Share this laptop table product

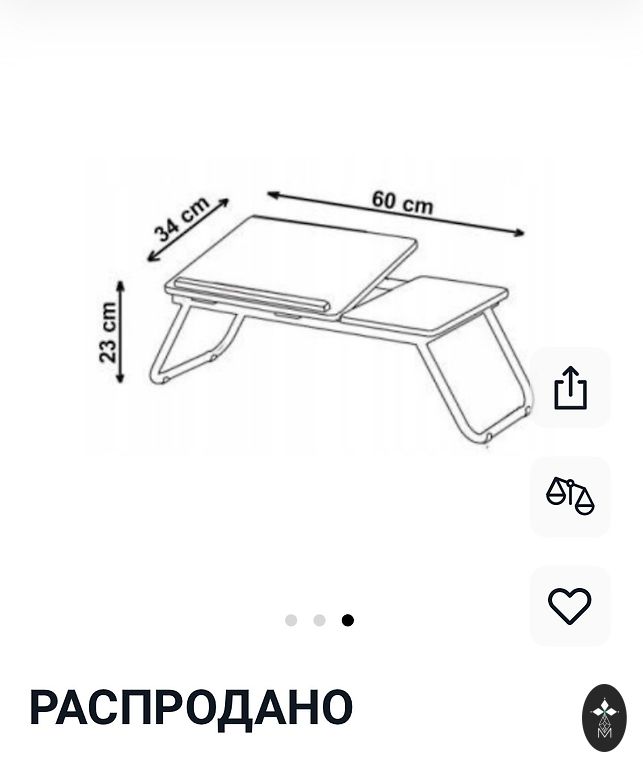(x=570, y=388)
